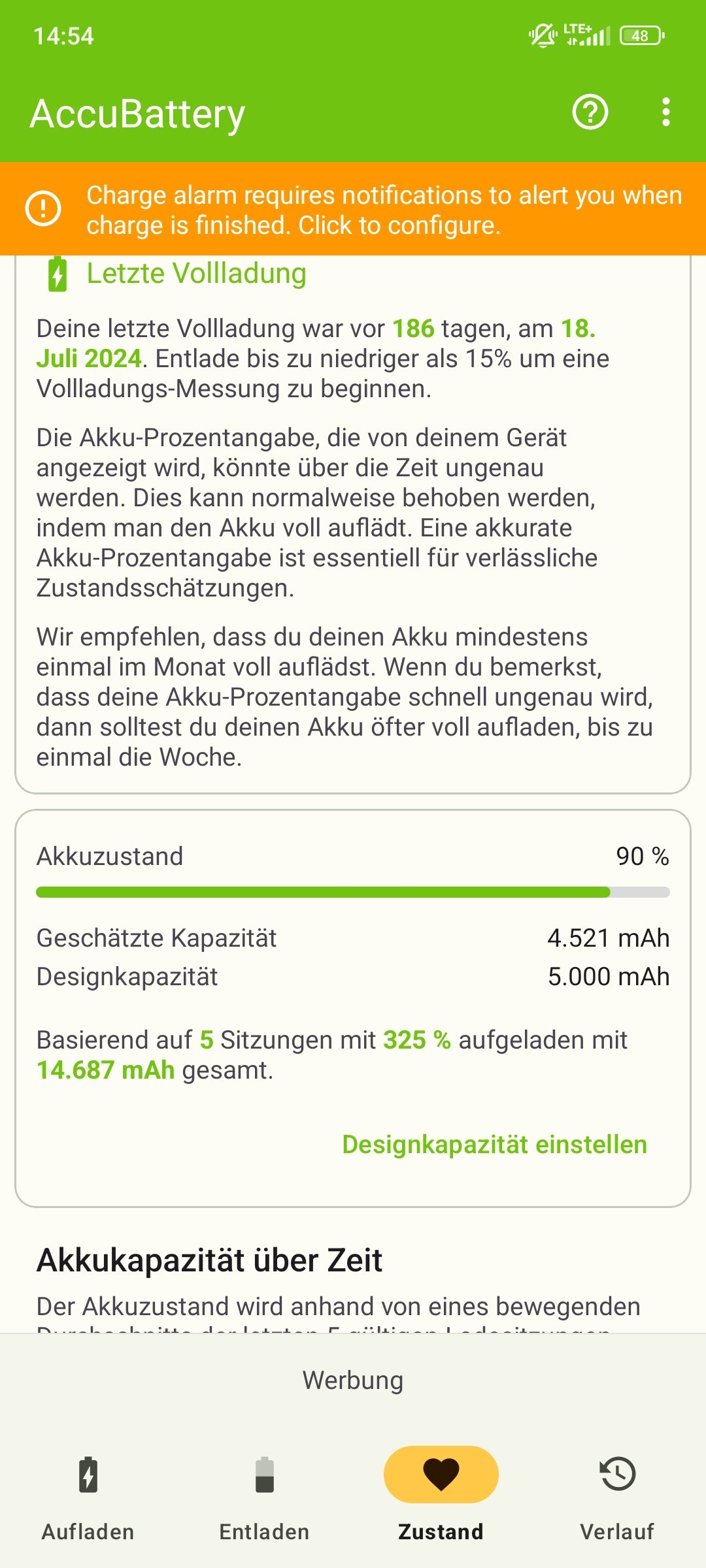Tap the charge alarm notification banner
The height and width of the screenshot is (1568, 706).
tap(353, 209)
